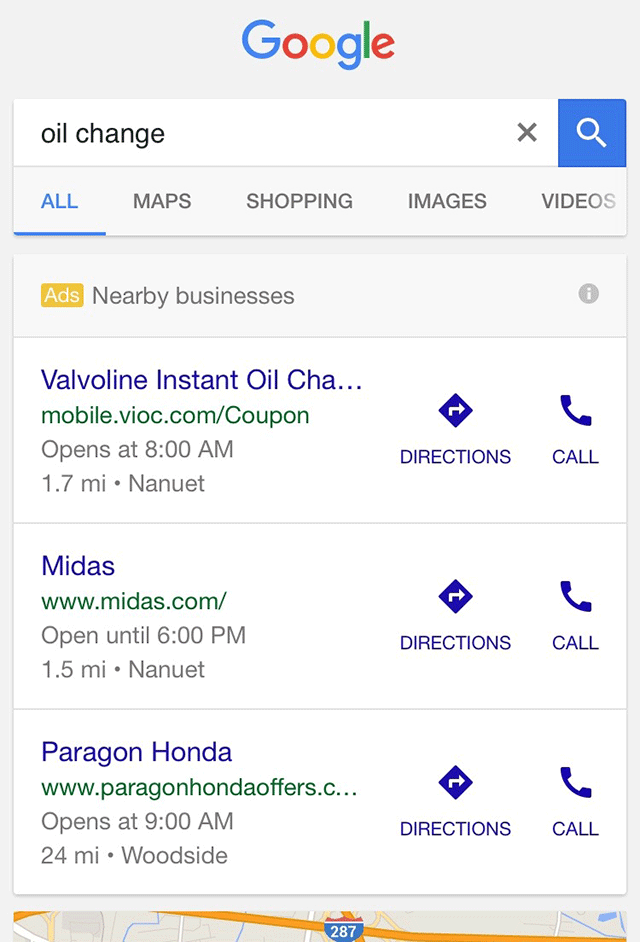
Task: Switch to the Images tab
Action: 447,201
